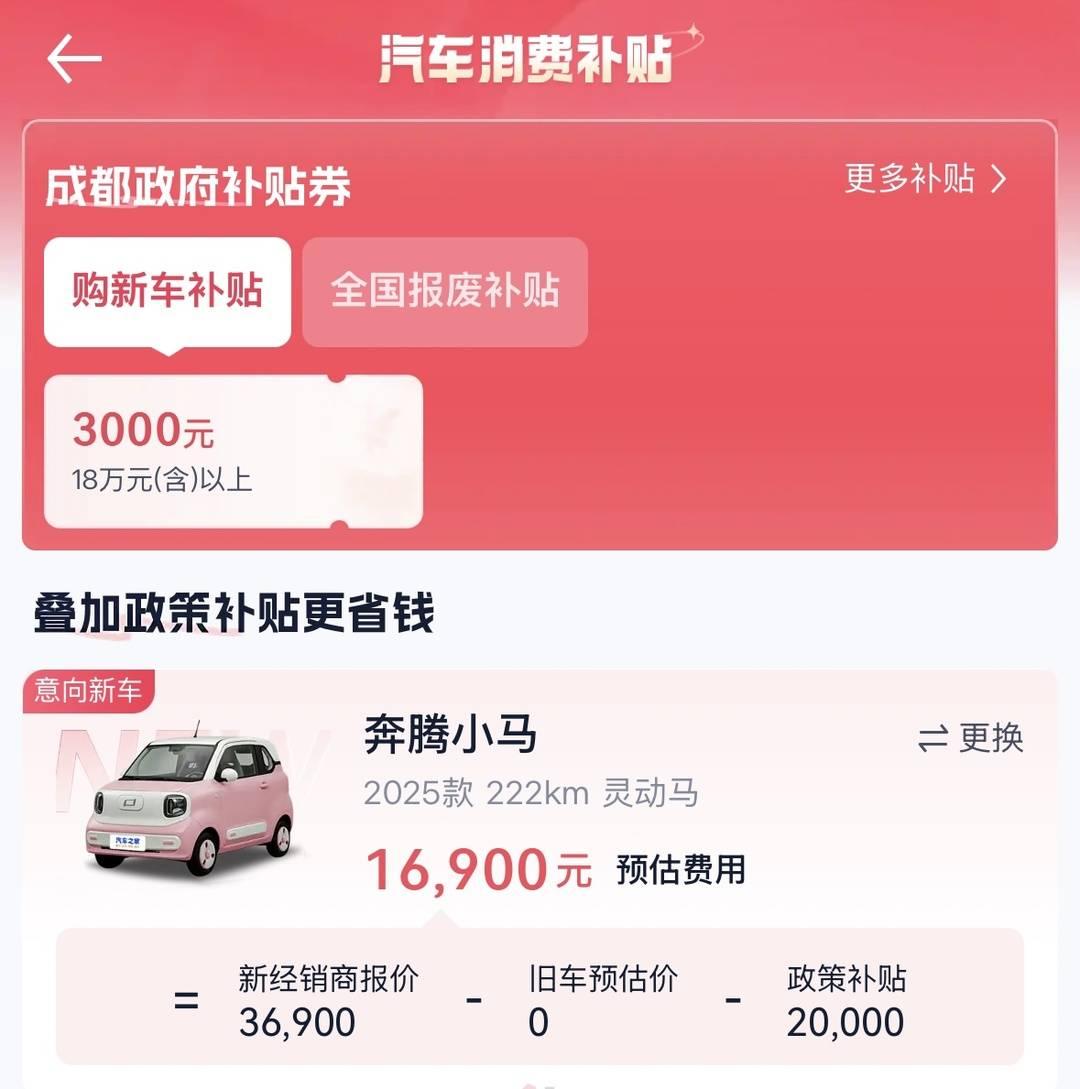1080x1089 pixels.
Task: Select the 购新车补贴 tab
Action: tap(167, 291)
